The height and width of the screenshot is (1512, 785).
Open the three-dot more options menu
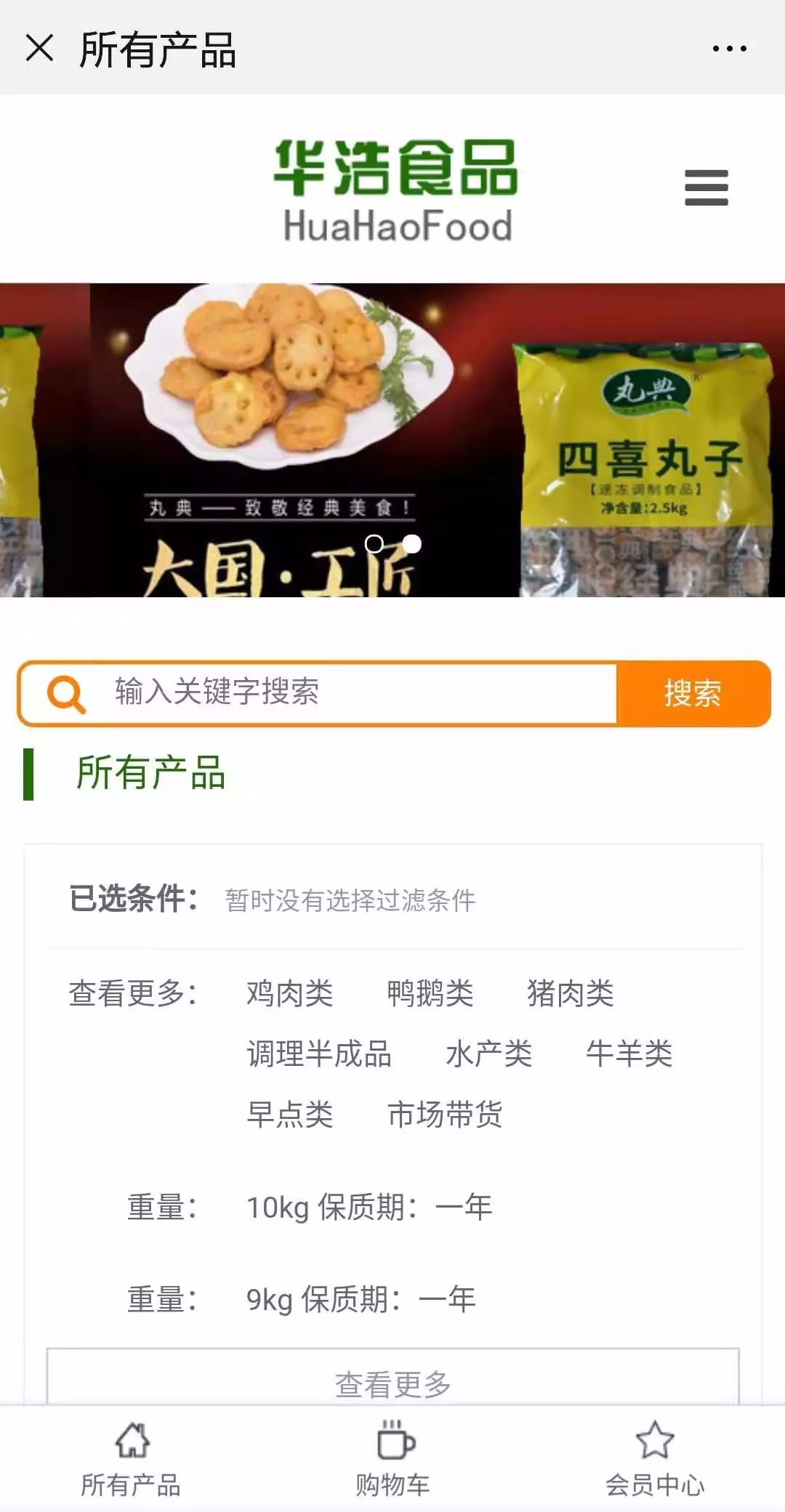(x=729, y=49)
